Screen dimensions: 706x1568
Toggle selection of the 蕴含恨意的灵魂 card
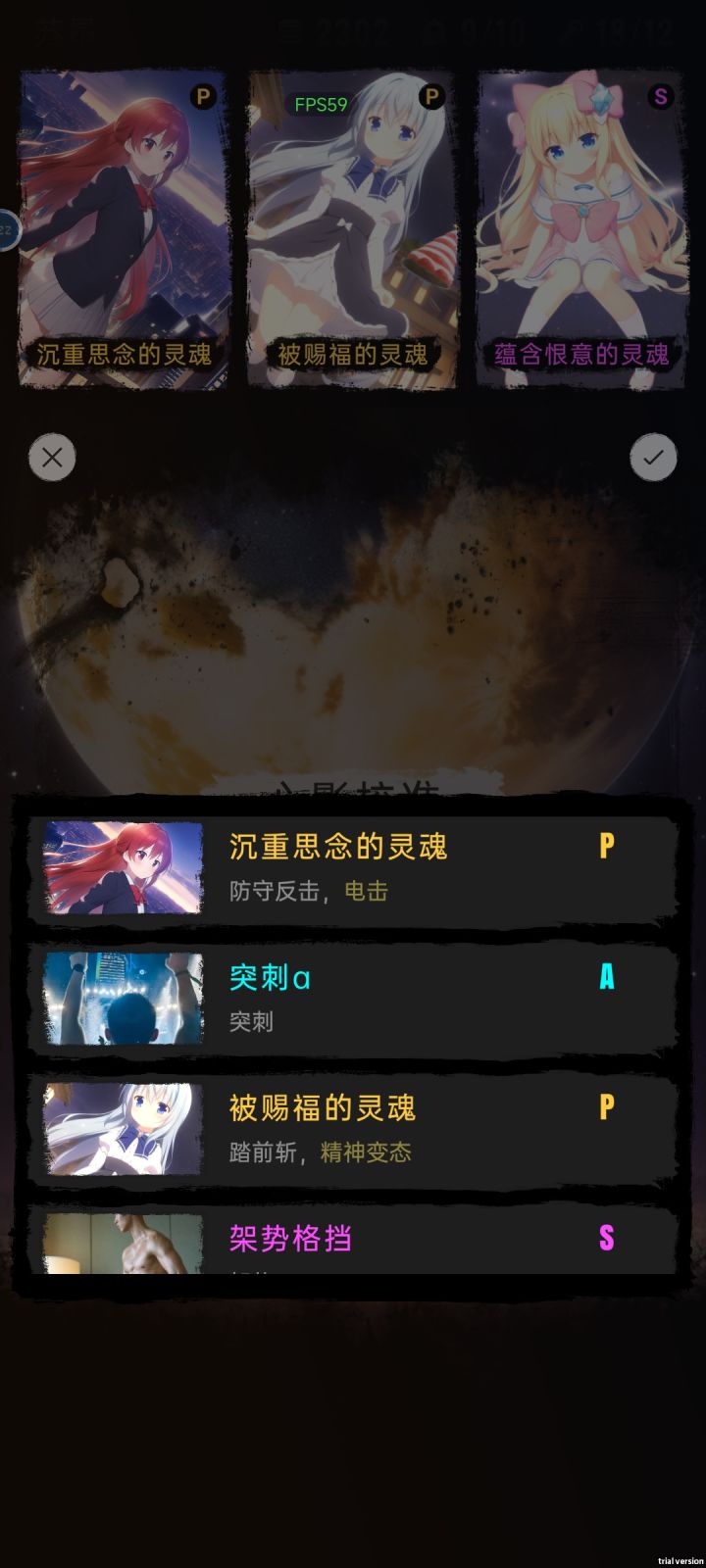click(x=579, y=225)
